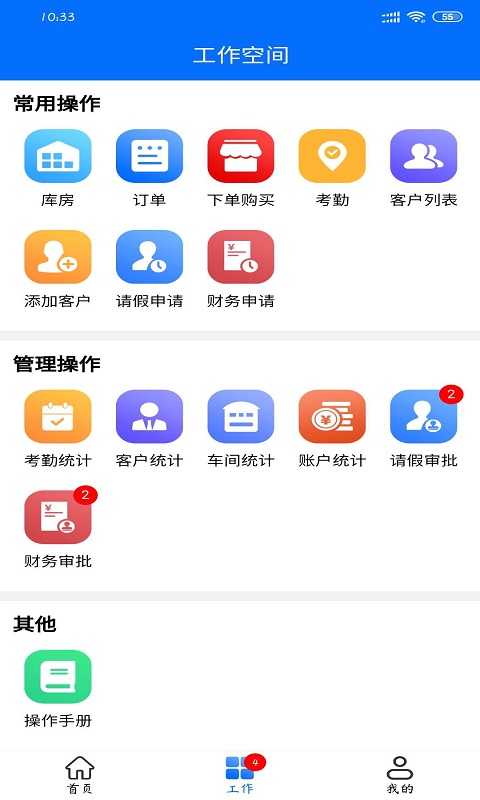Open 财务申请 finance request
The height and width of the screenshot is (800, 480).
[240, 257]
